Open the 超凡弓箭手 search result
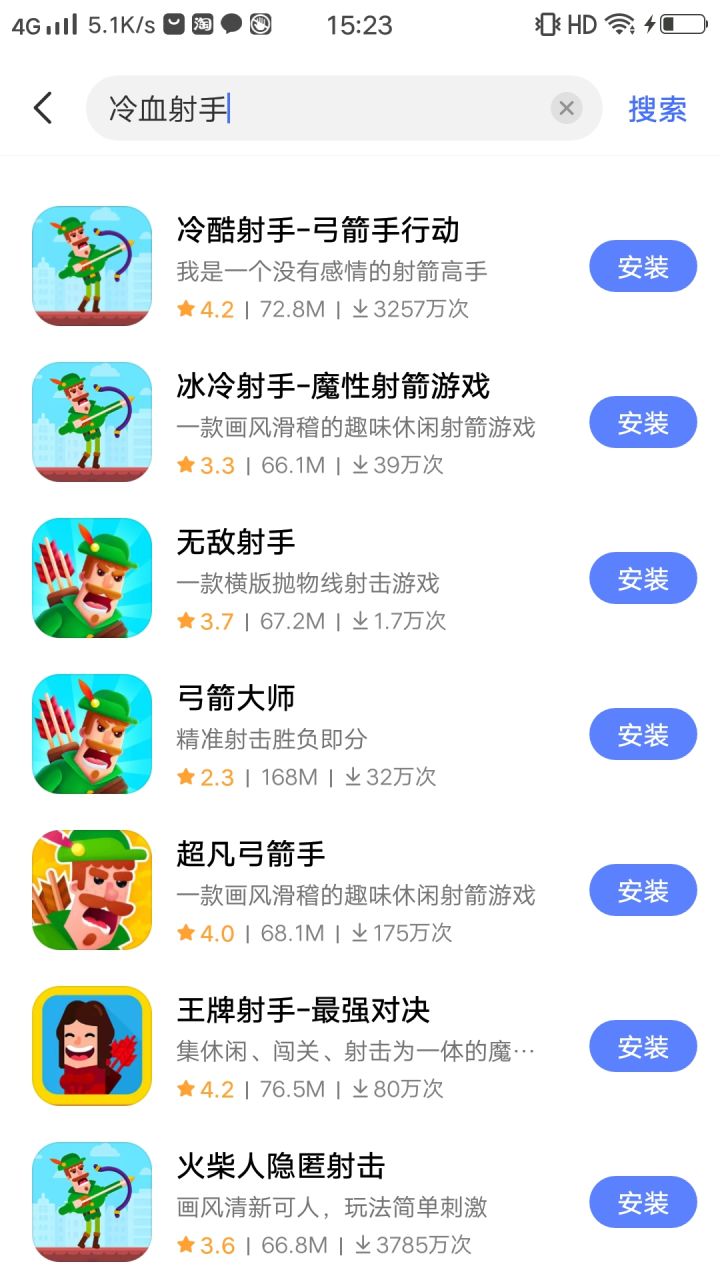720x1280 pixels. (251, 855)
